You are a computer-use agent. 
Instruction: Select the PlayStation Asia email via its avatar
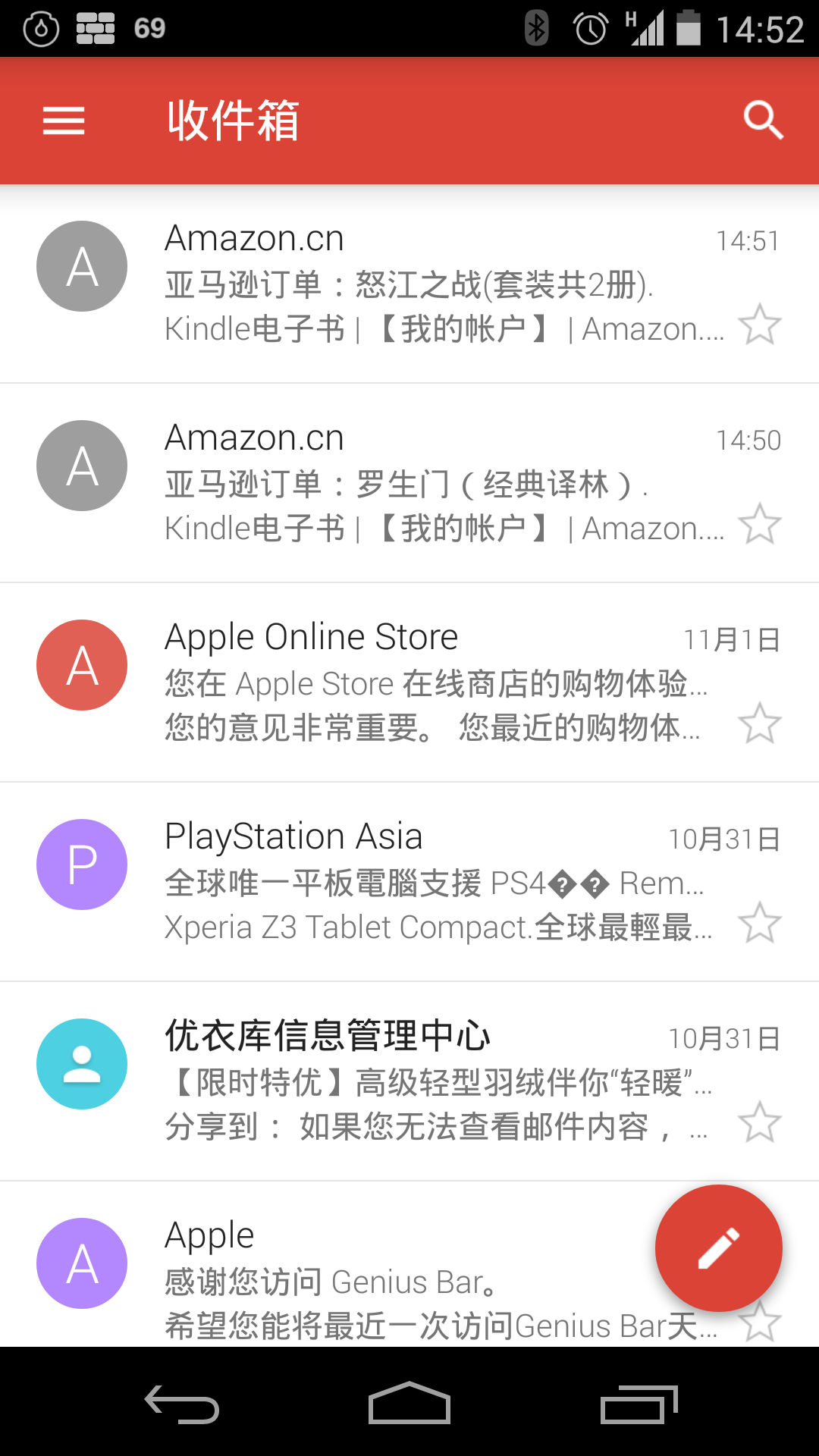(82, 864)
